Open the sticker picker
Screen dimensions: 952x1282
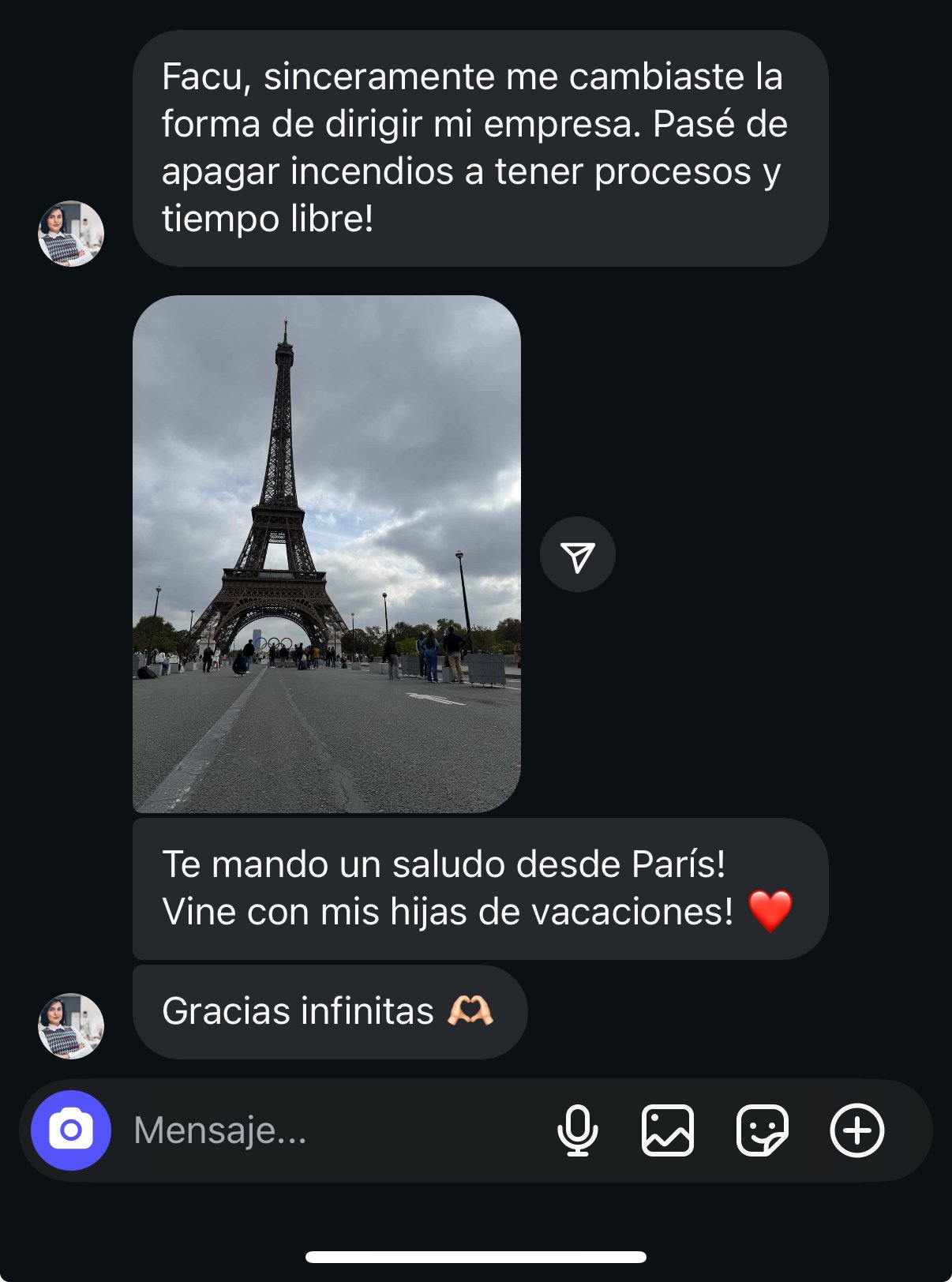(x=762, y=1130)
